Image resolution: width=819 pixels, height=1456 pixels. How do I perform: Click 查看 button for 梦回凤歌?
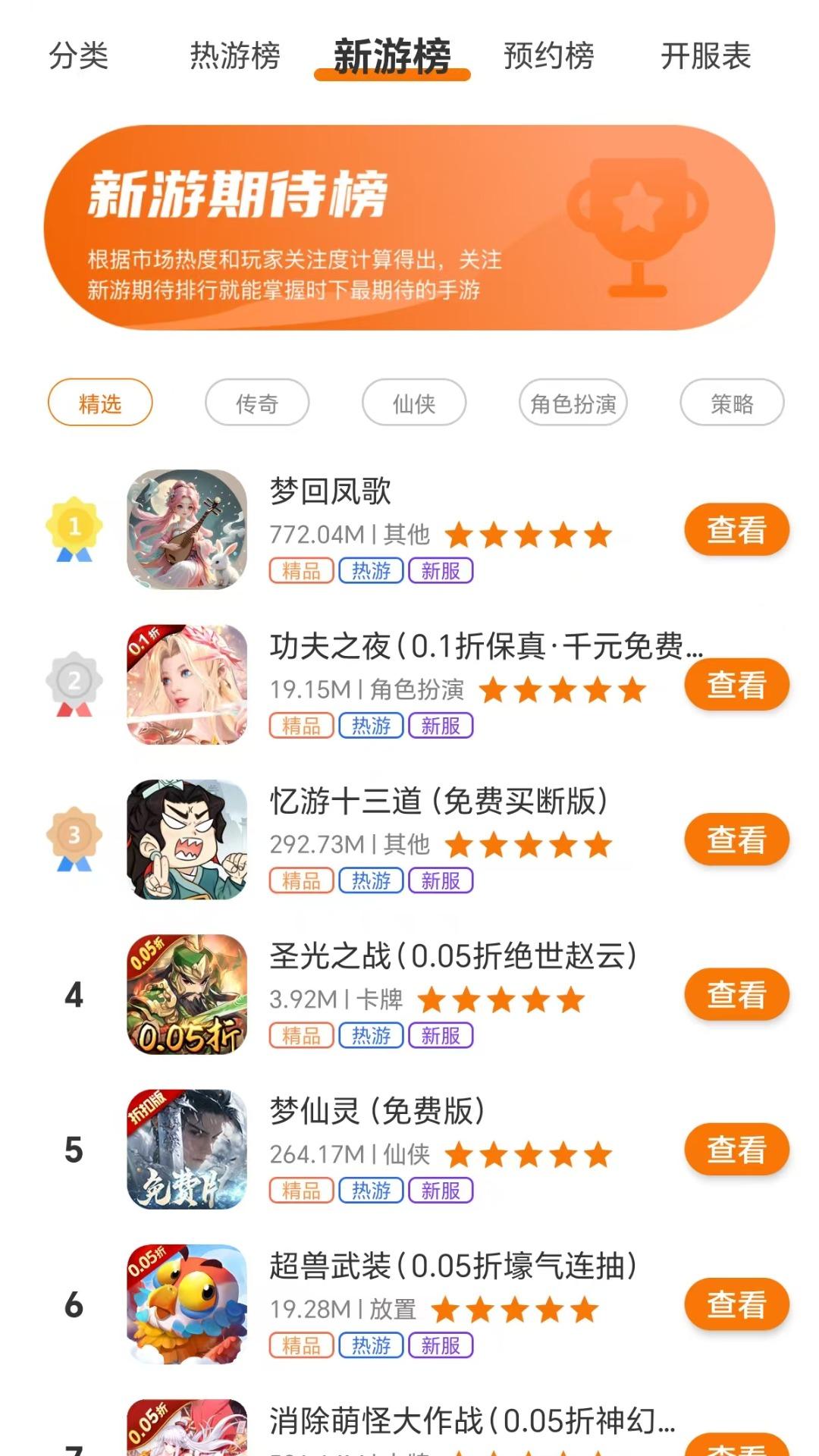737,529
